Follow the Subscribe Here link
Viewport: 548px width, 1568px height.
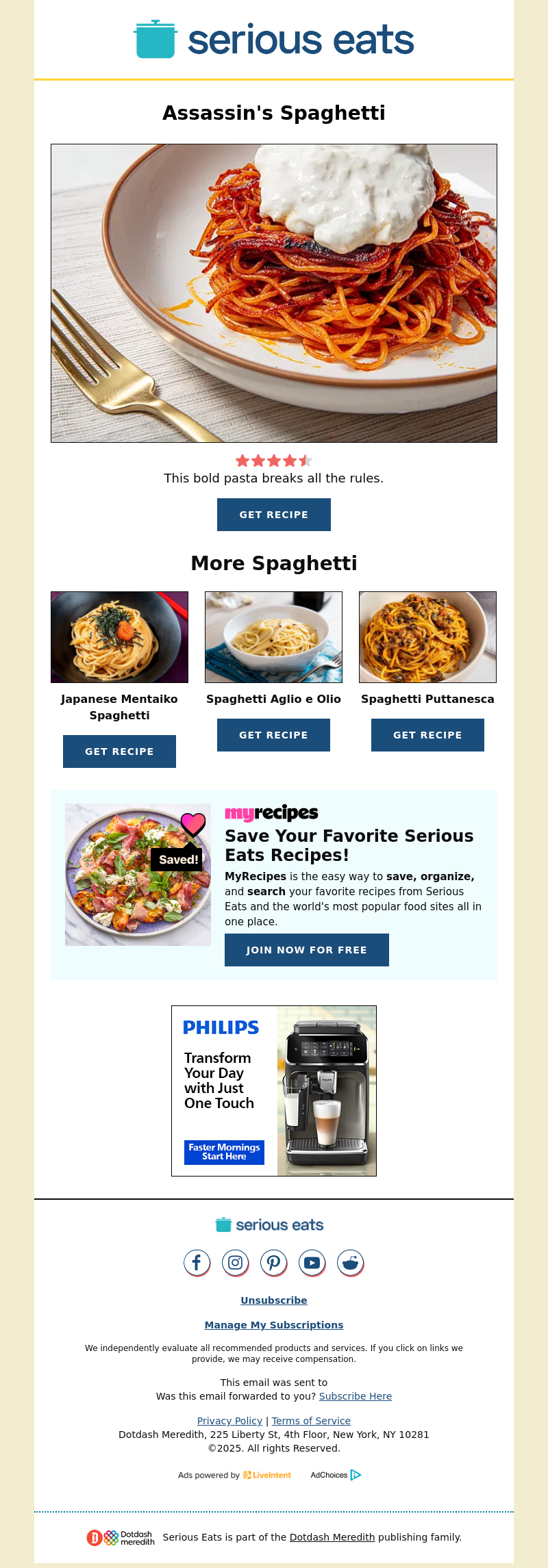point(355,1396)
